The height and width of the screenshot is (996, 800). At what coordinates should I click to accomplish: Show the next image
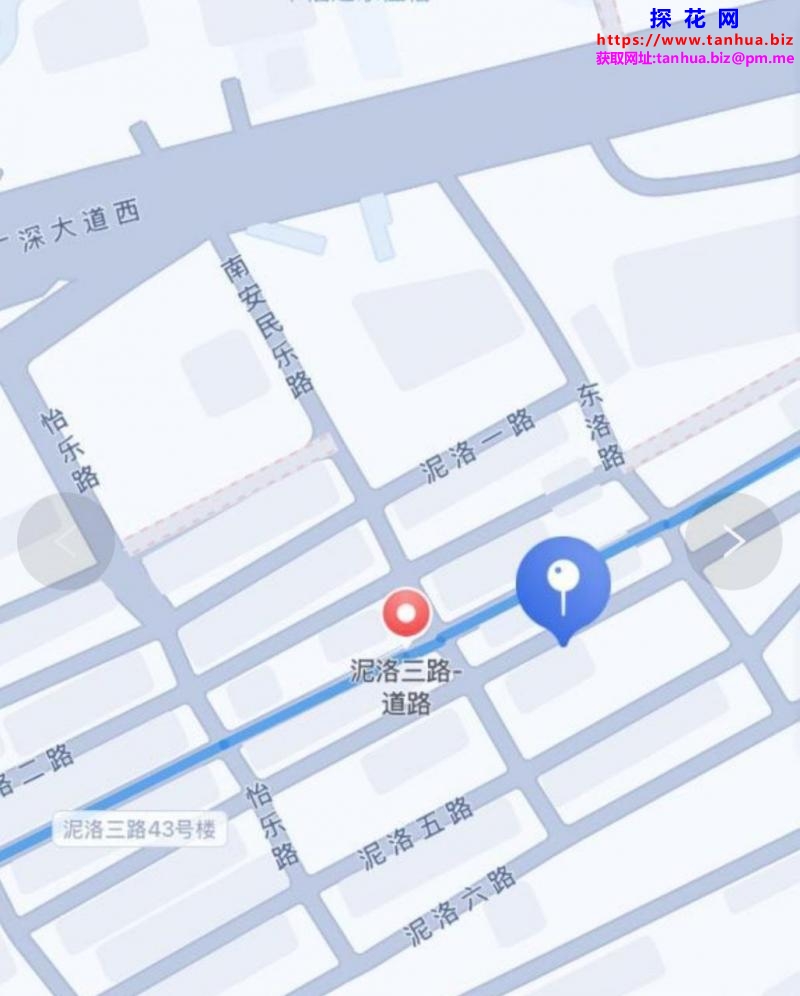point(733,541)
